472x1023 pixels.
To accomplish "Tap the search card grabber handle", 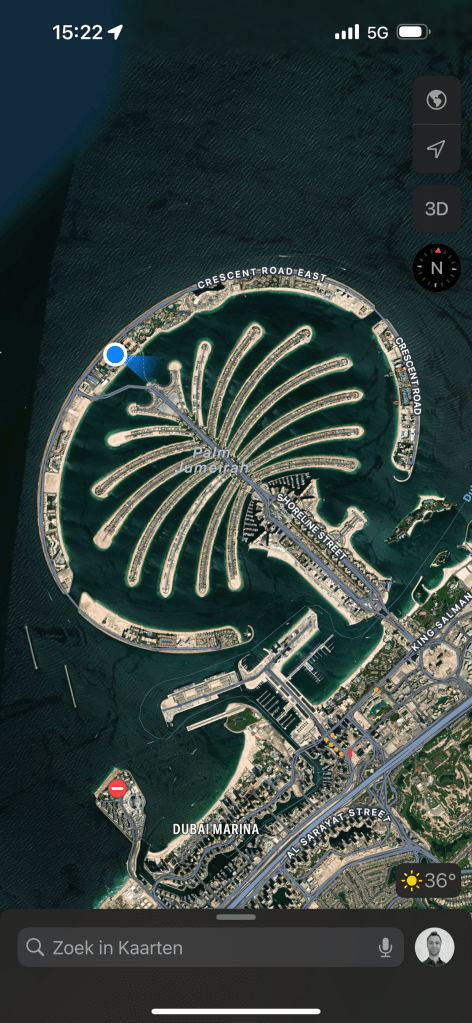I will [x=236, y=917].
